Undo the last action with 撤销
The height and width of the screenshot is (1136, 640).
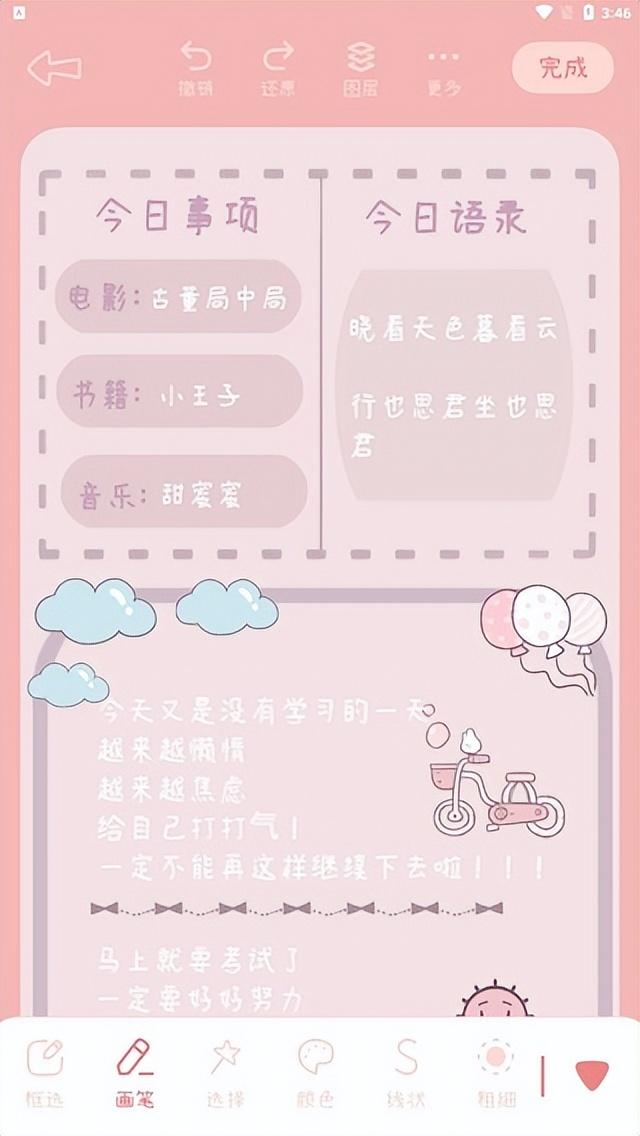[x=196, y=68]
